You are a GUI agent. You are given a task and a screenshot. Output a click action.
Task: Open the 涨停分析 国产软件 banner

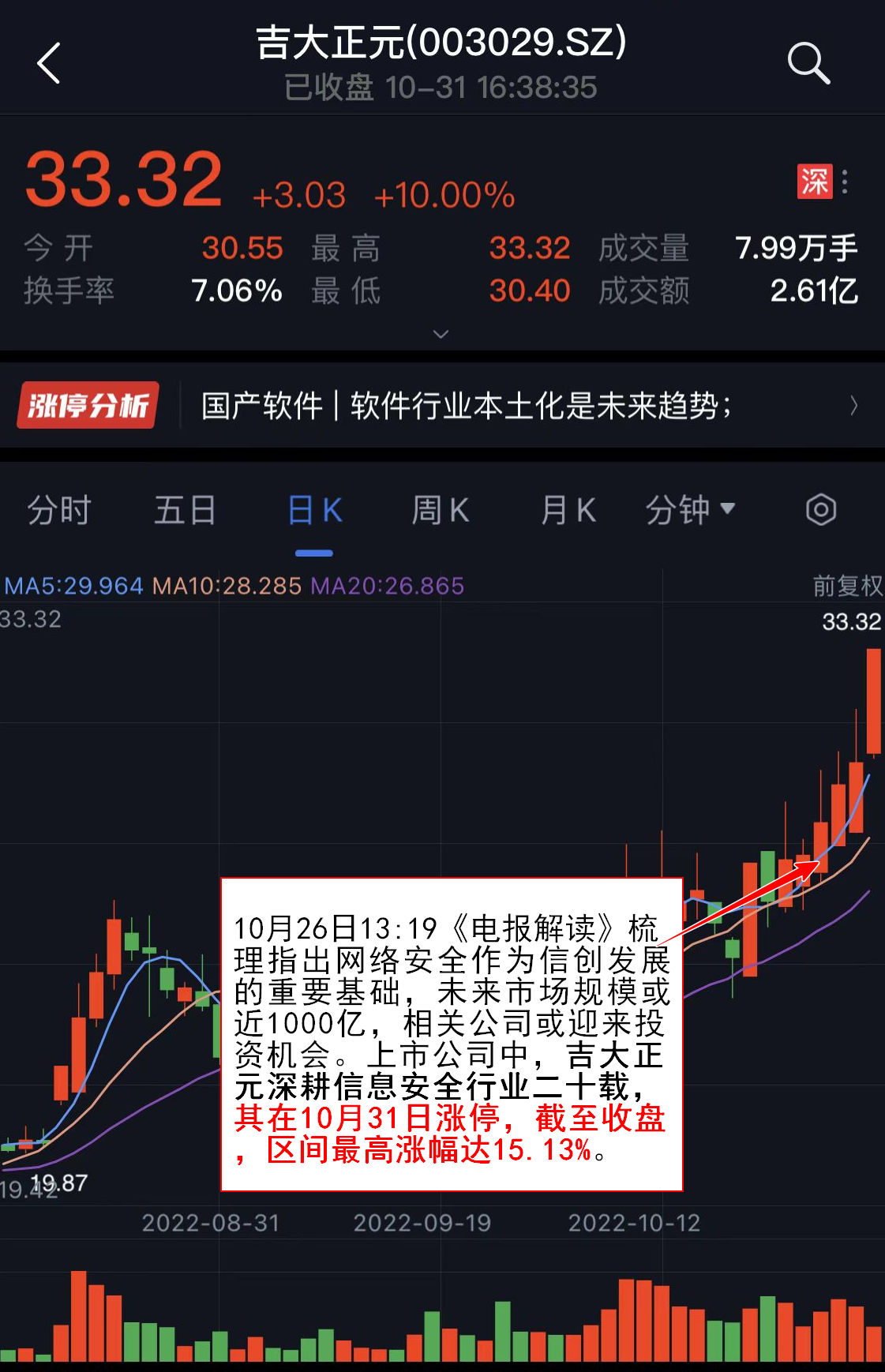coord(442,406)
